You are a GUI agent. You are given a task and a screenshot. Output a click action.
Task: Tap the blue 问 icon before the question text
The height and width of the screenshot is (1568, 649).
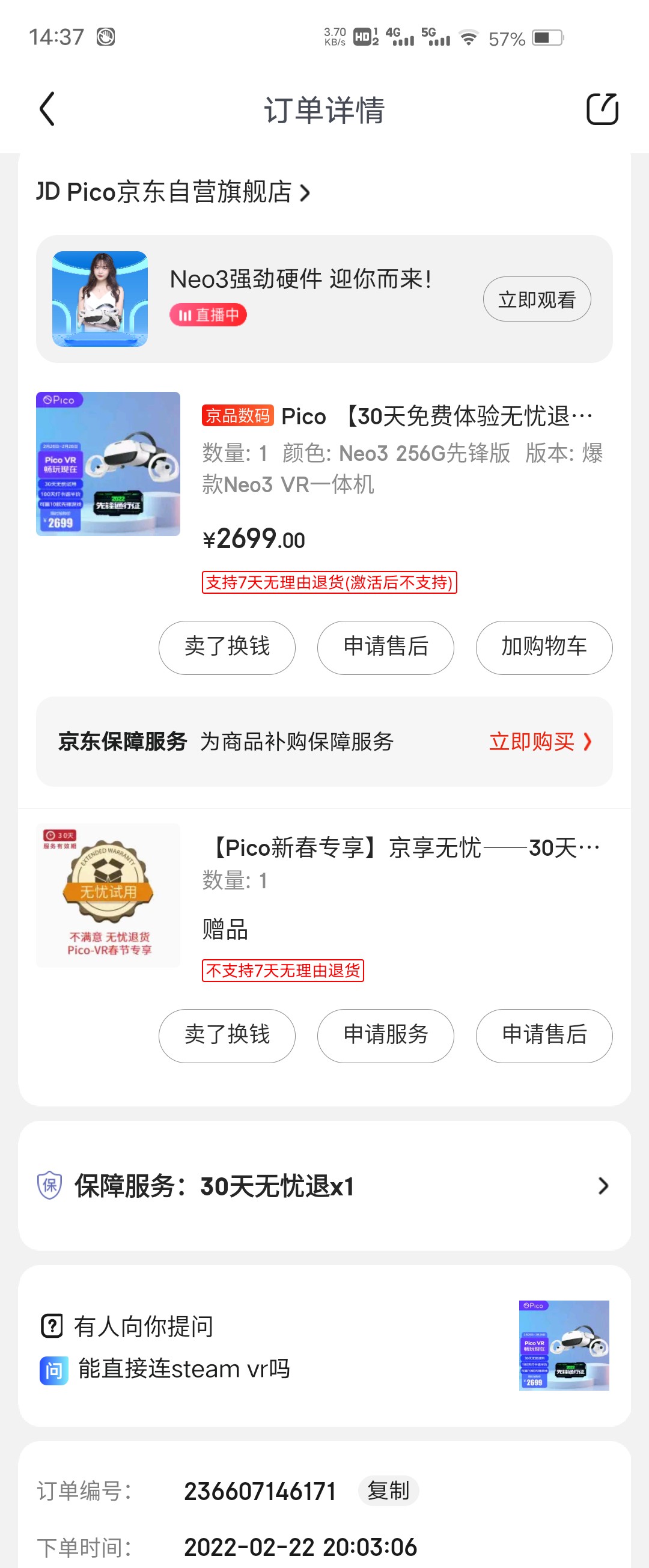(53, 1370)
